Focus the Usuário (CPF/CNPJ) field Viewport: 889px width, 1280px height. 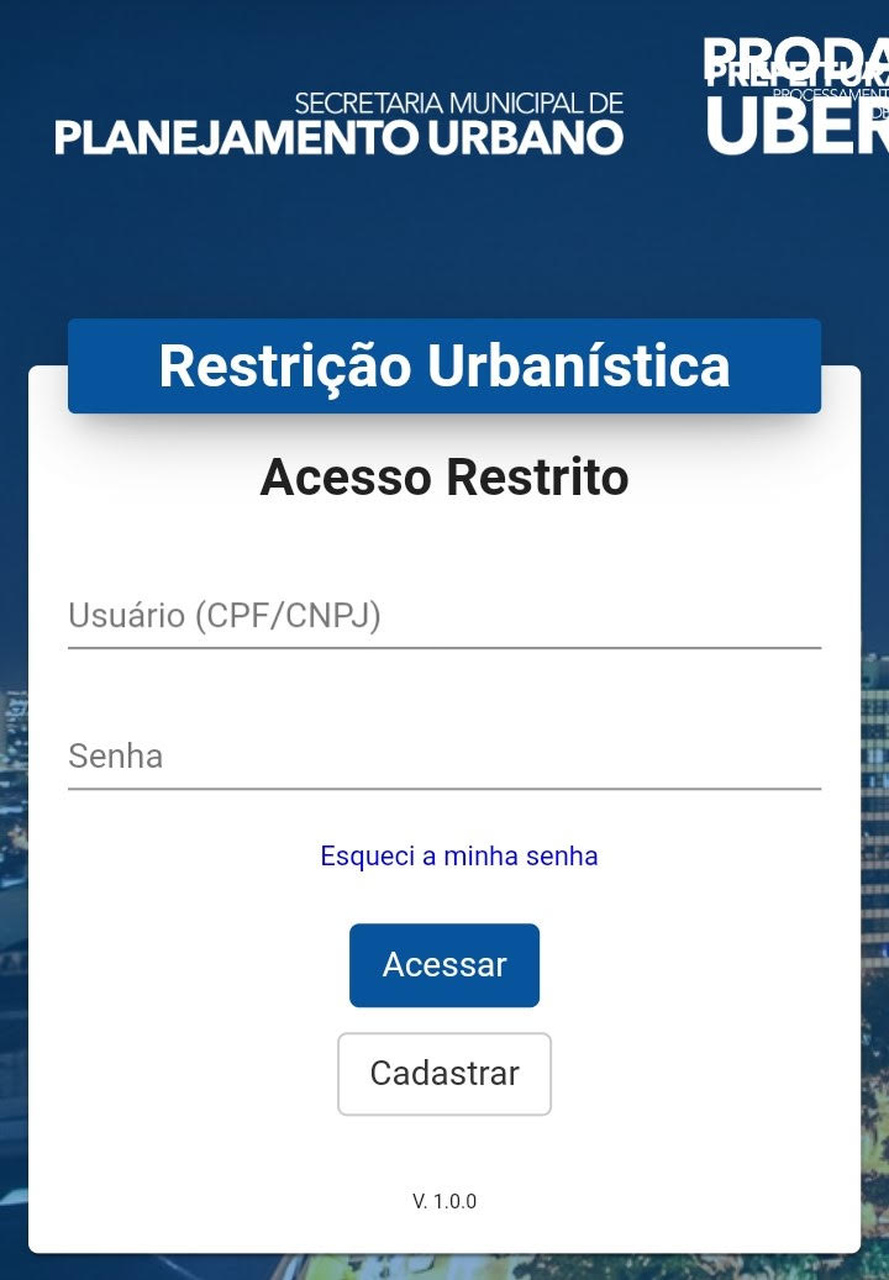point(444,617)
